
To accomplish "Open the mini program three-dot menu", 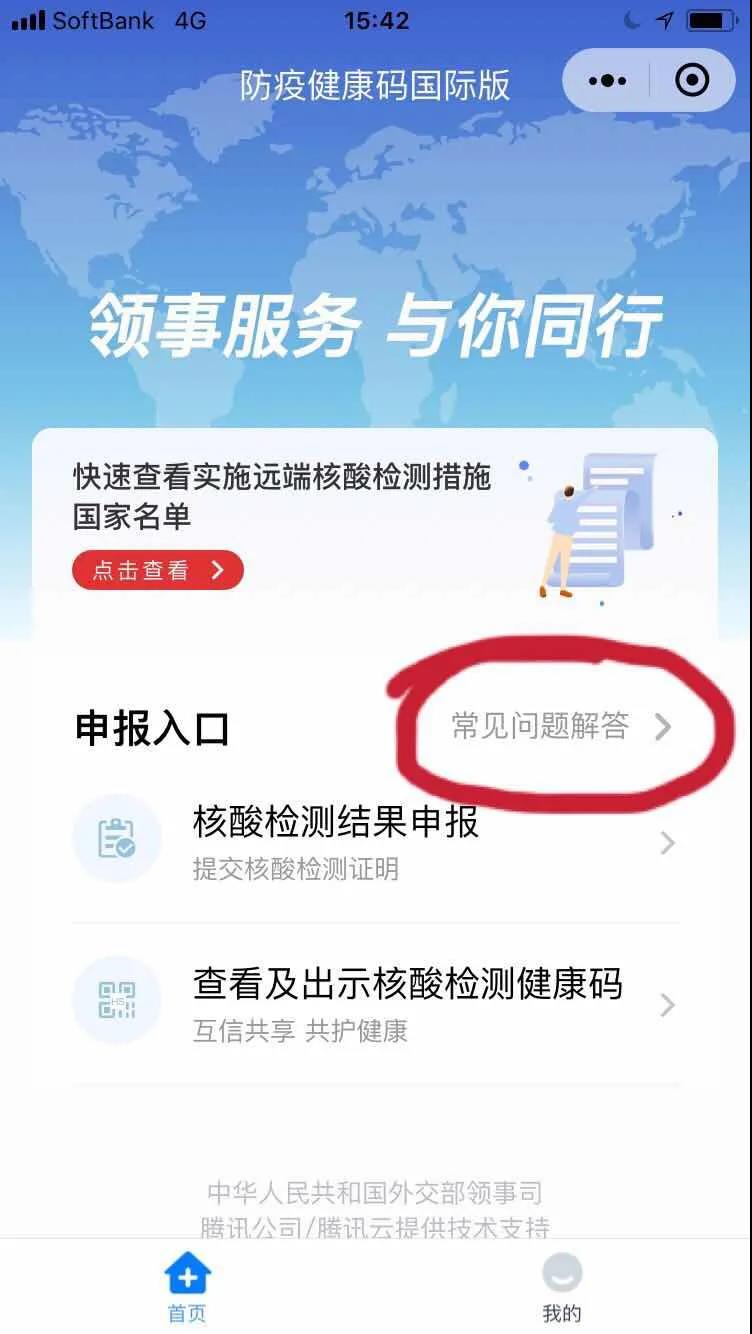I will 607,81.
